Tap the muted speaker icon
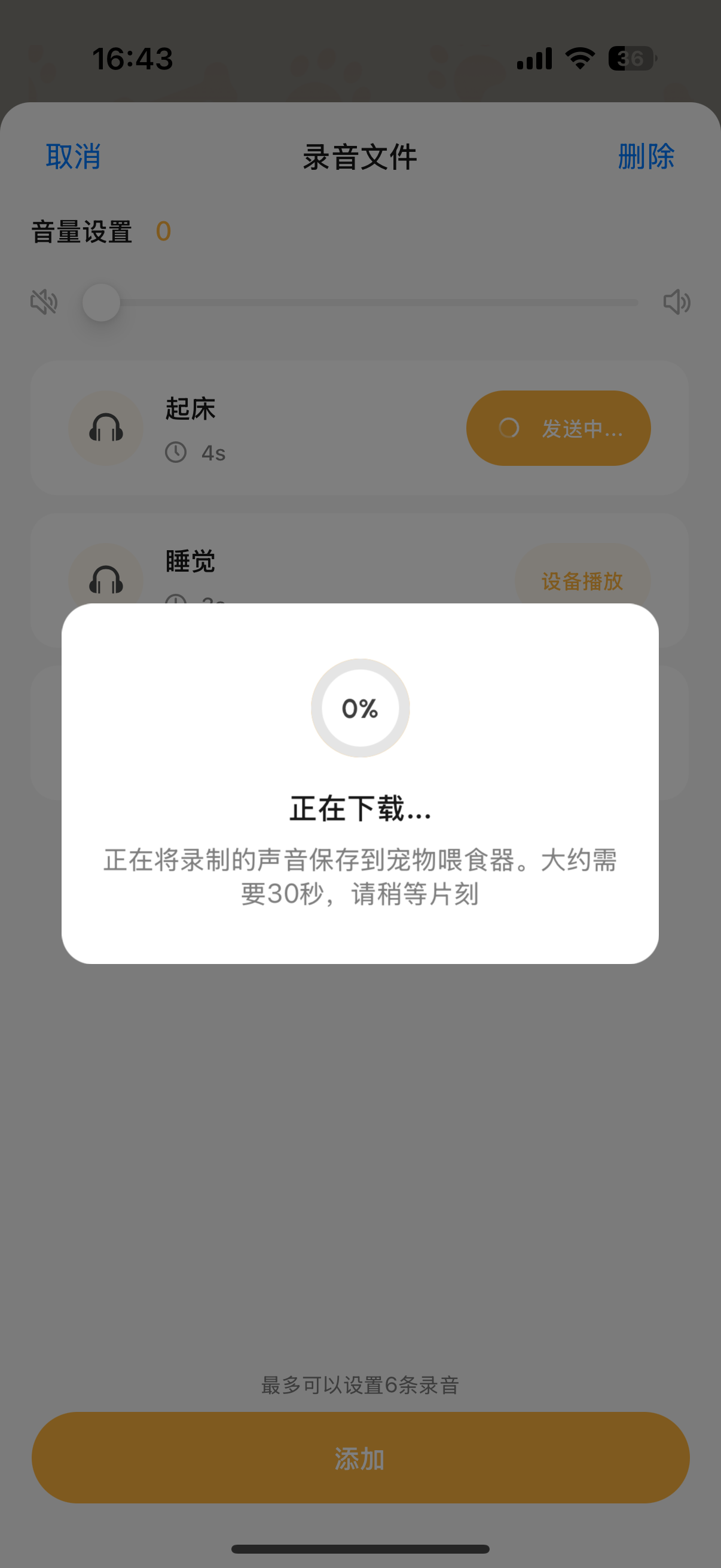721x1568 pixels. [x=44, y=303]
